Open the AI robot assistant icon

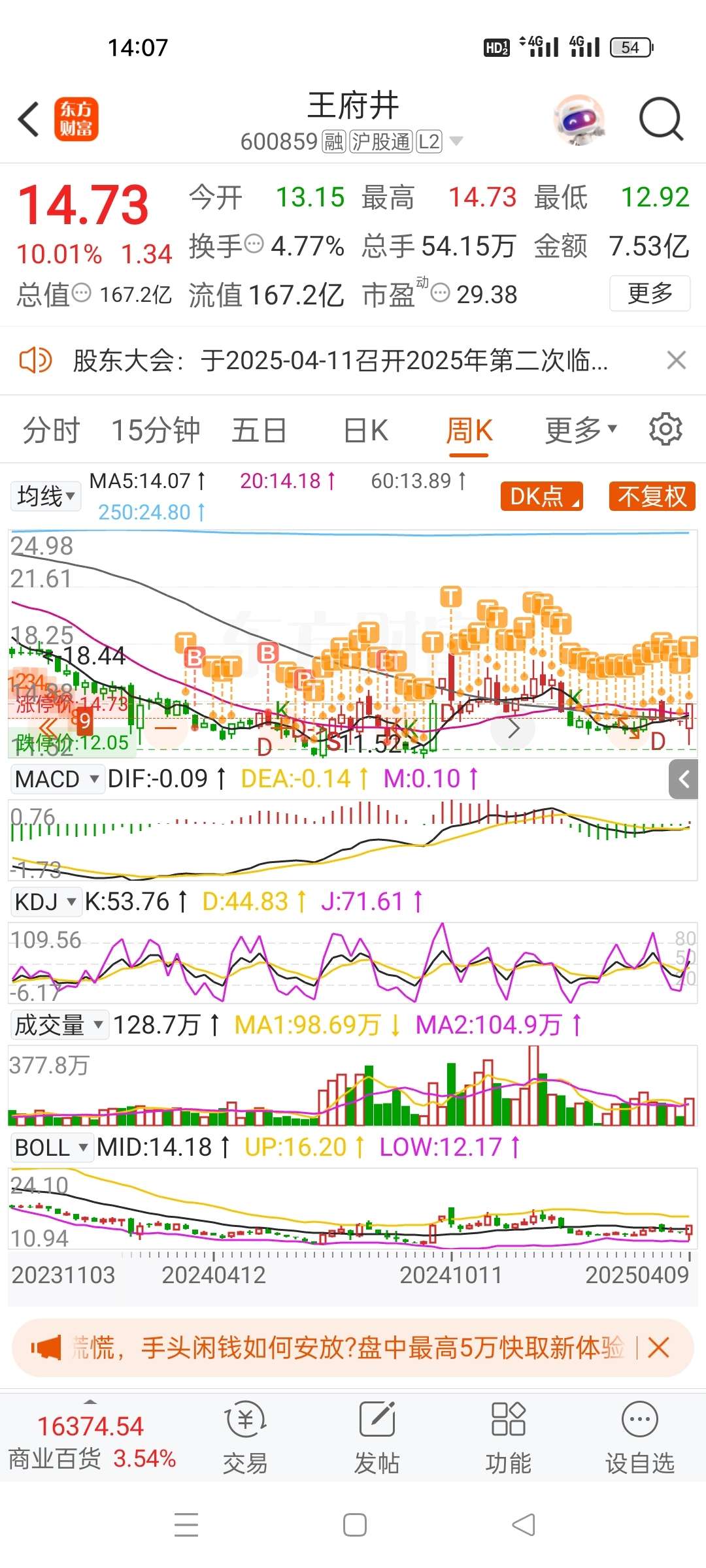point(579,120)
